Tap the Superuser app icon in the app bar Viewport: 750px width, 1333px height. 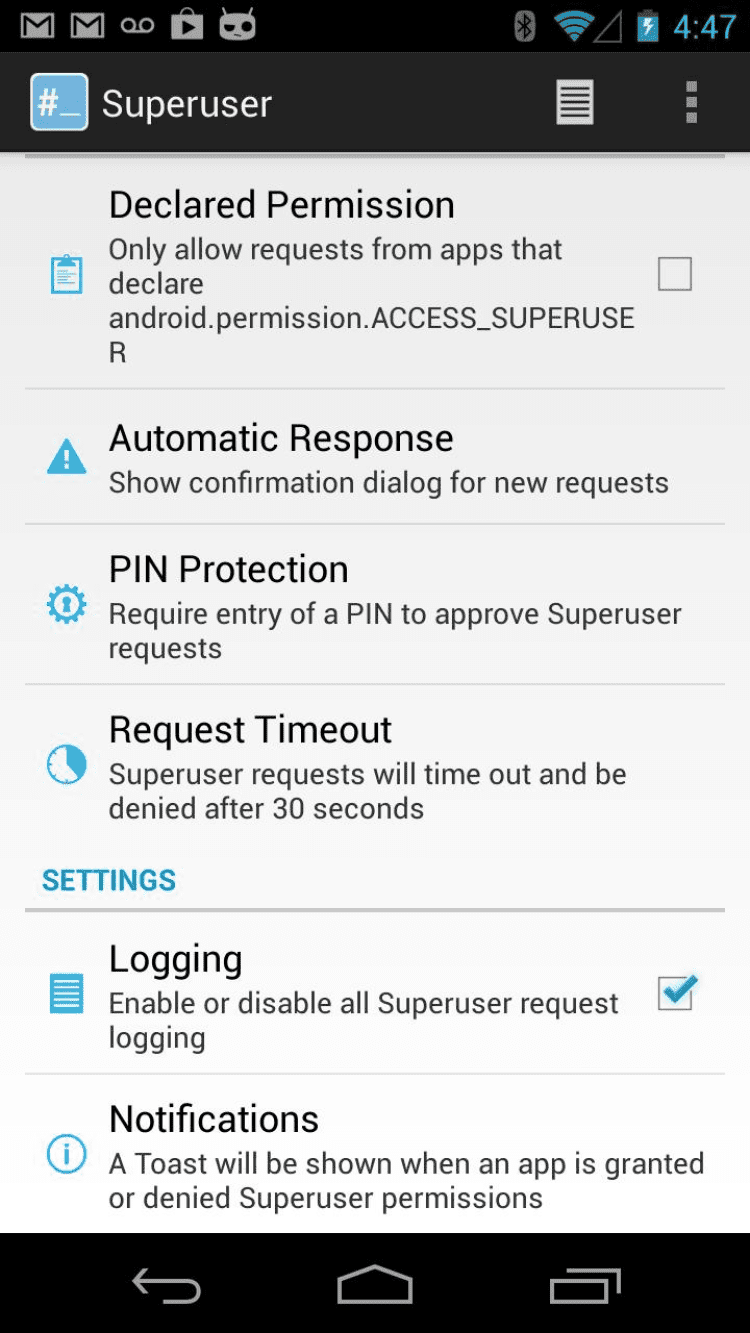59,102
